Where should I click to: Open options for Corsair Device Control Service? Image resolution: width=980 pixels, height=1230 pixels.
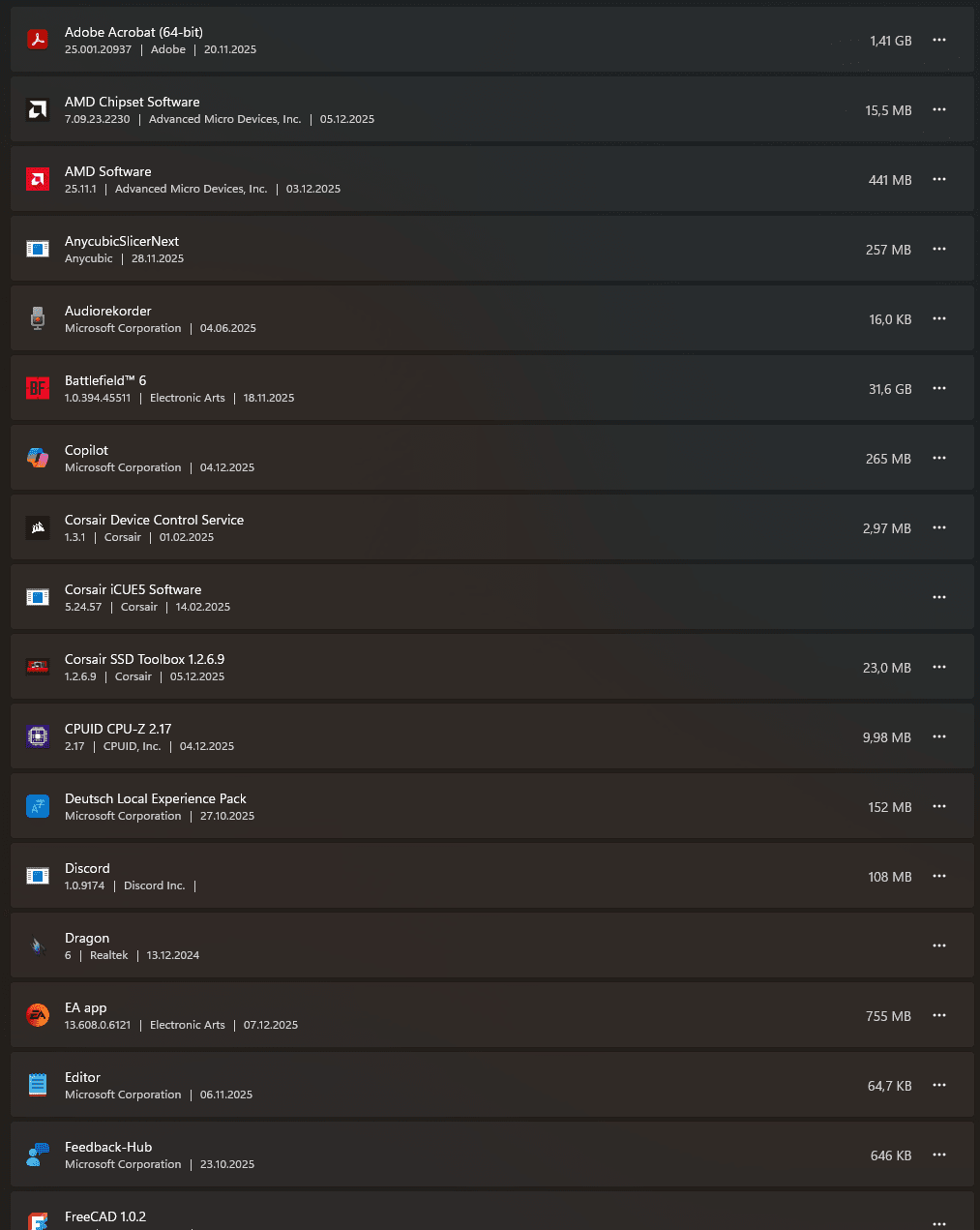[938, 527]
